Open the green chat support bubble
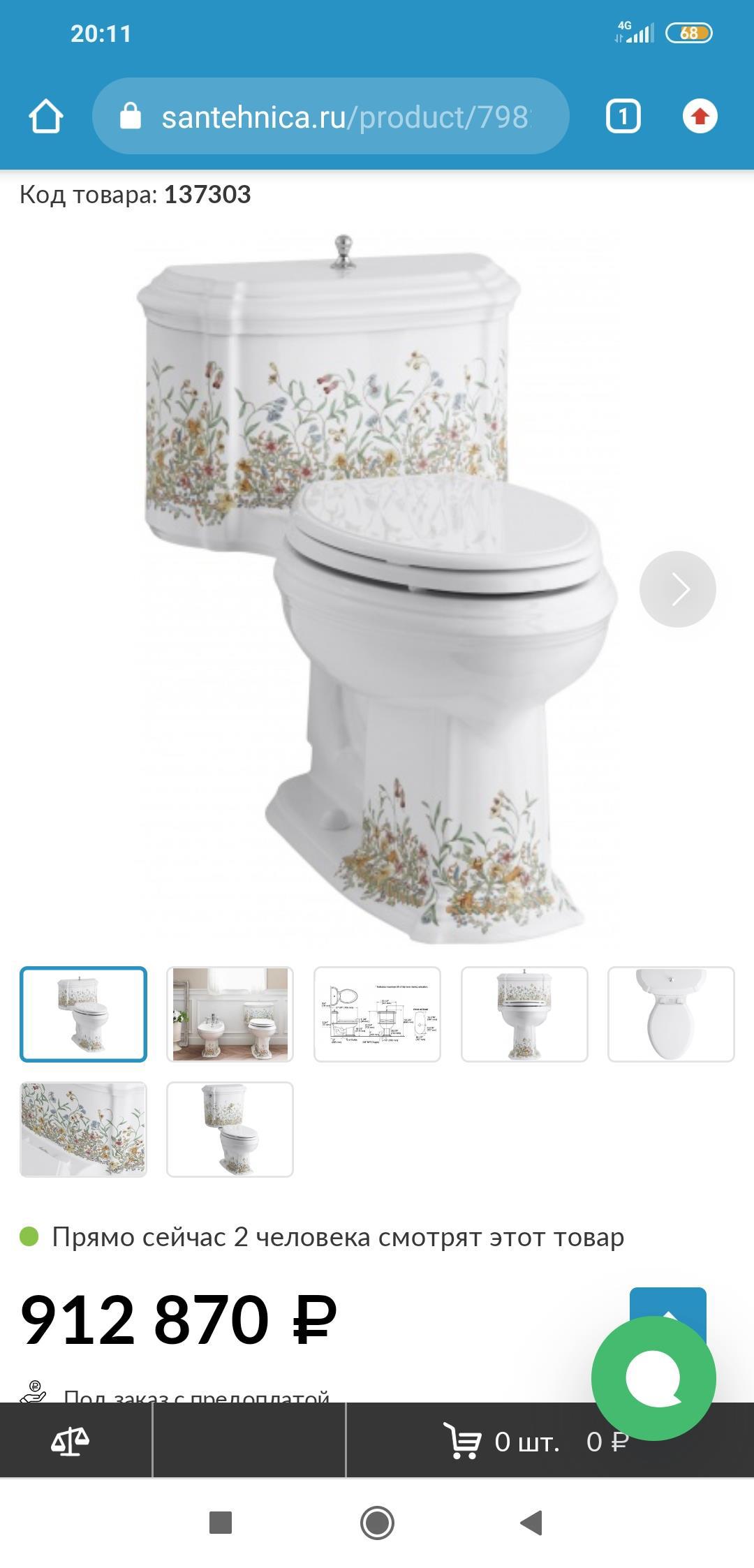 653,1378
